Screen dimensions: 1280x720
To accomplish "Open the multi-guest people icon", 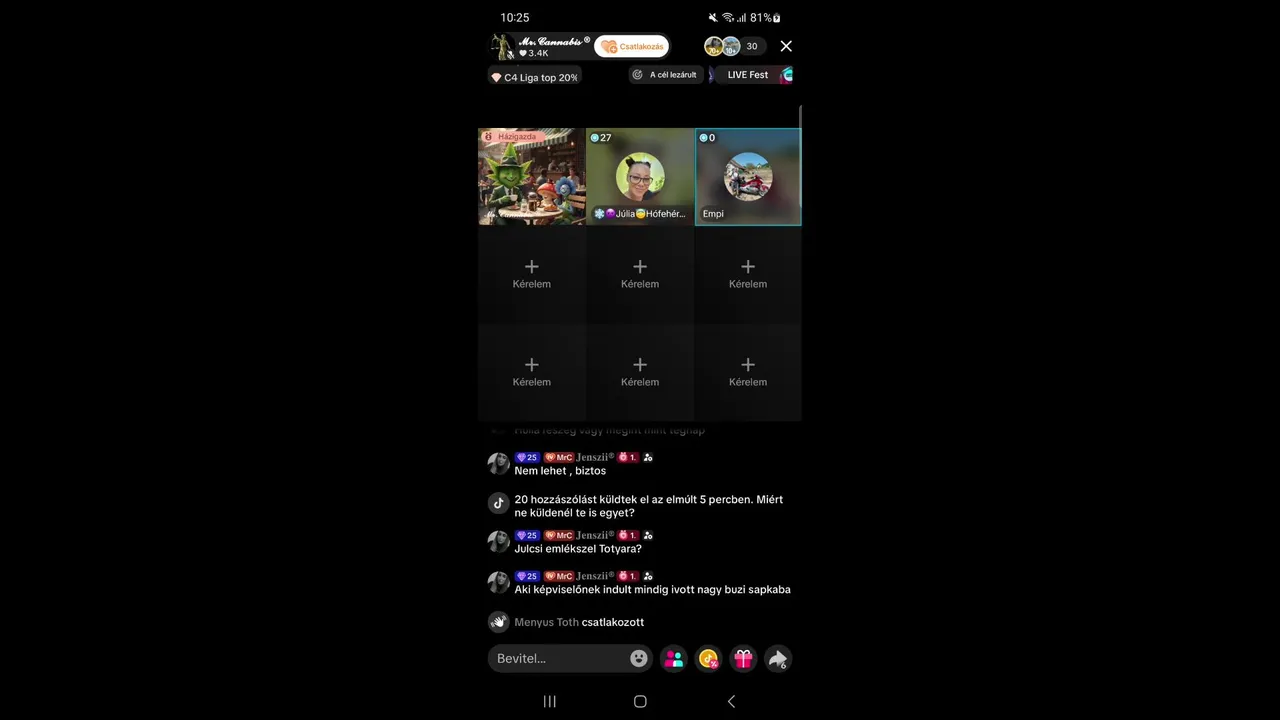I will tap(674, 658).
